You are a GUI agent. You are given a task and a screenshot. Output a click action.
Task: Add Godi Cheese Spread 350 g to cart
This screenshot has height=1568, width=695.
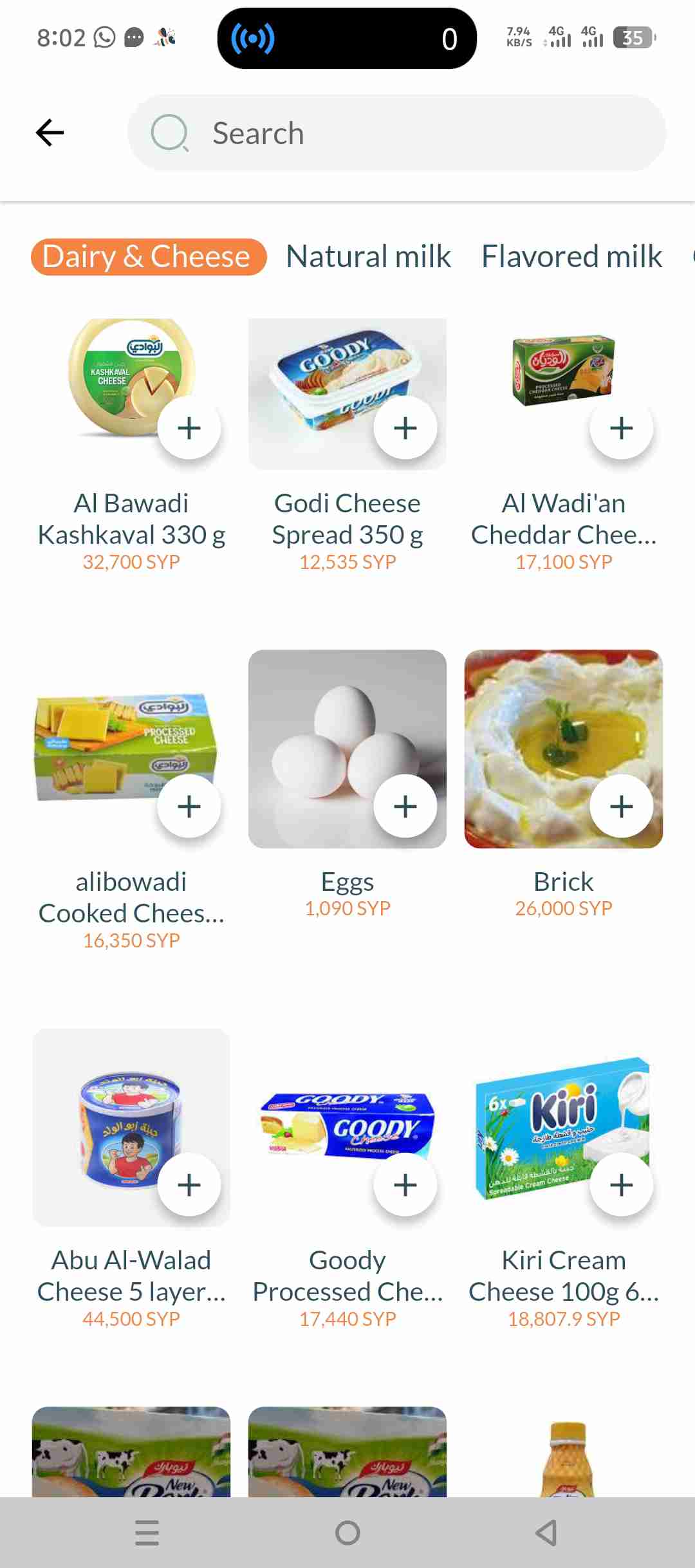point(405,428)
